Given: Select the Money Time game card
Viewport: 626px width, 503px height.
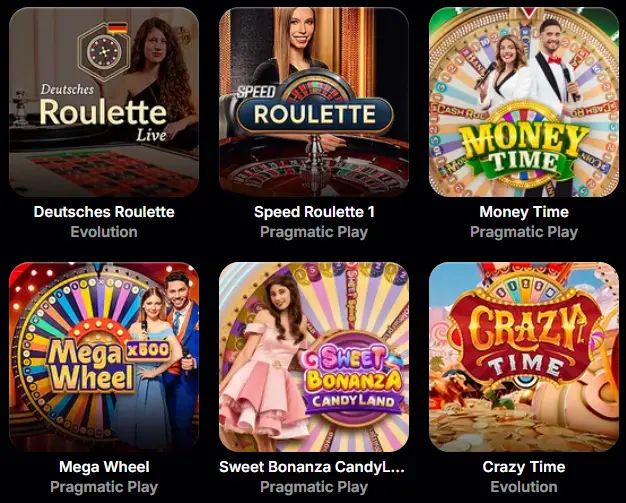Looking at the screenshot, I should [x=523, y=102].
